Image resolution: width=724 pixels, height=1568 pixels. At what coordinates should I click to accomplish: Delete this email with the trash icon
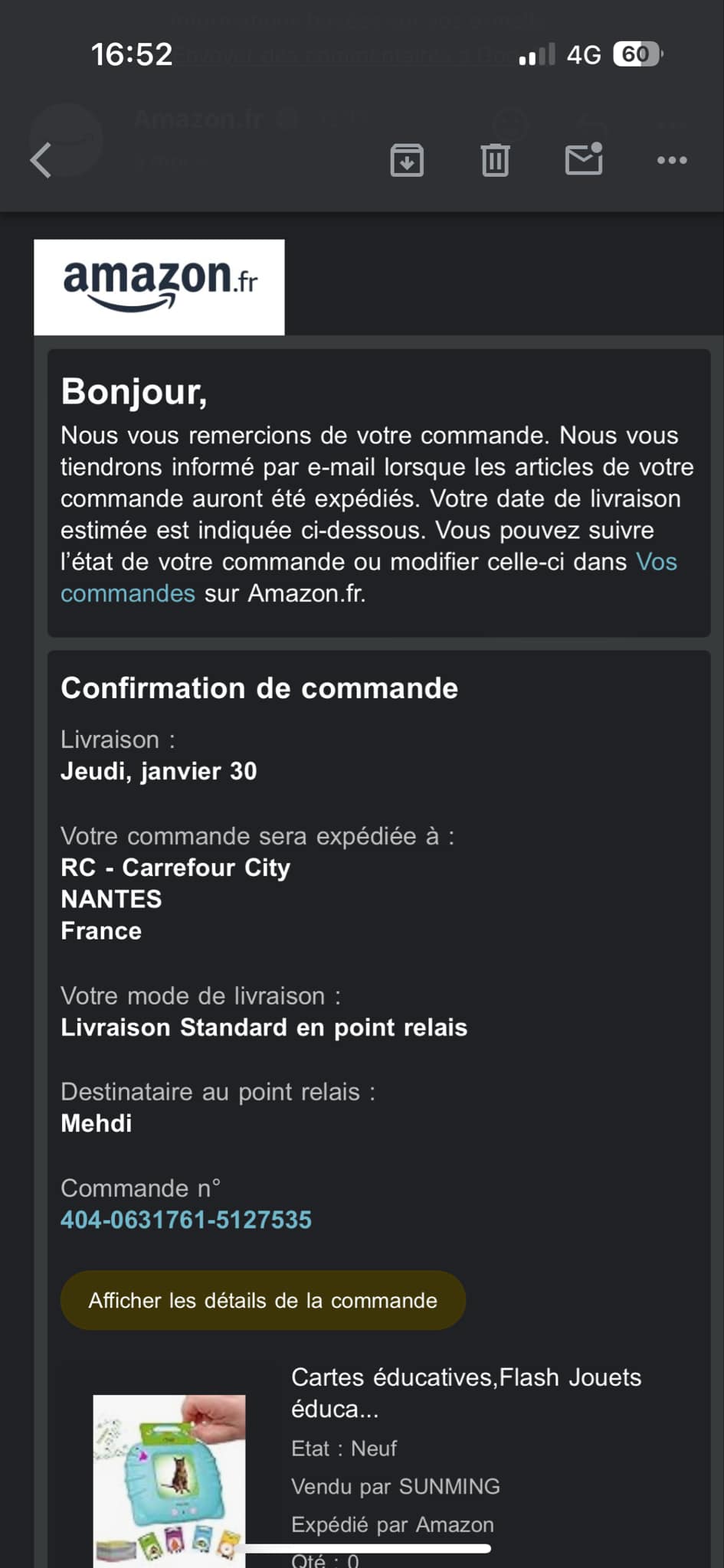(x=495, y=160)
